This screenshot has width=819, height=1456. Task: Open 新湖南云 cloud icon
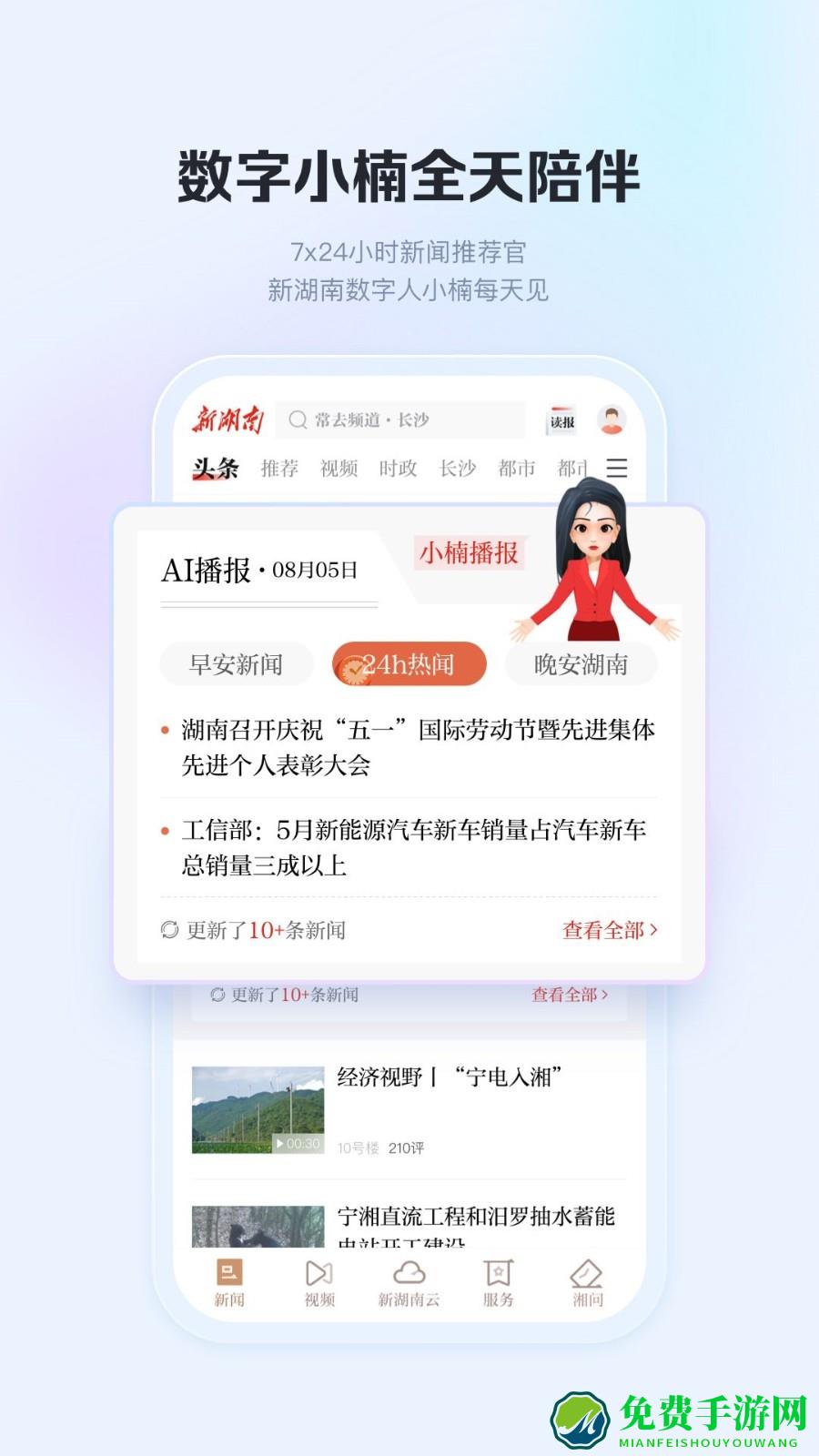coord(409,1279)
